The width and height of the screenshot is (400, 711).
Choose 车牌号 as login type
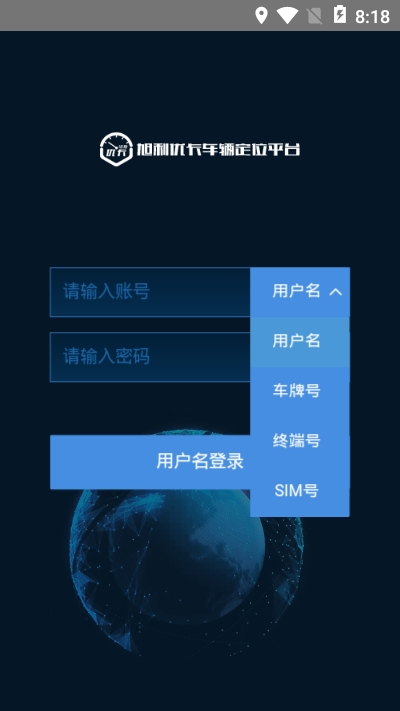(300, 391)
